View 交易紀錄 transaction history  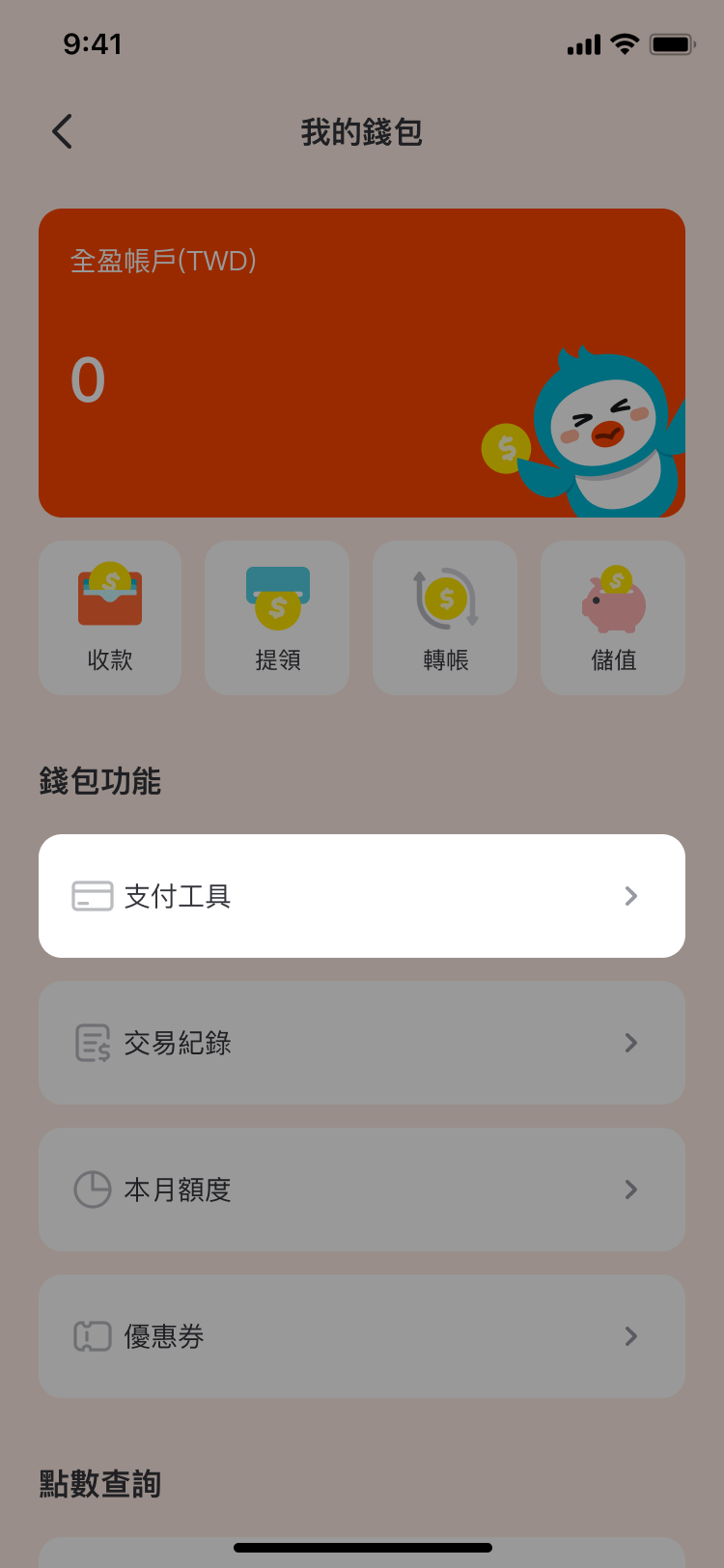tap(362, 1043)
